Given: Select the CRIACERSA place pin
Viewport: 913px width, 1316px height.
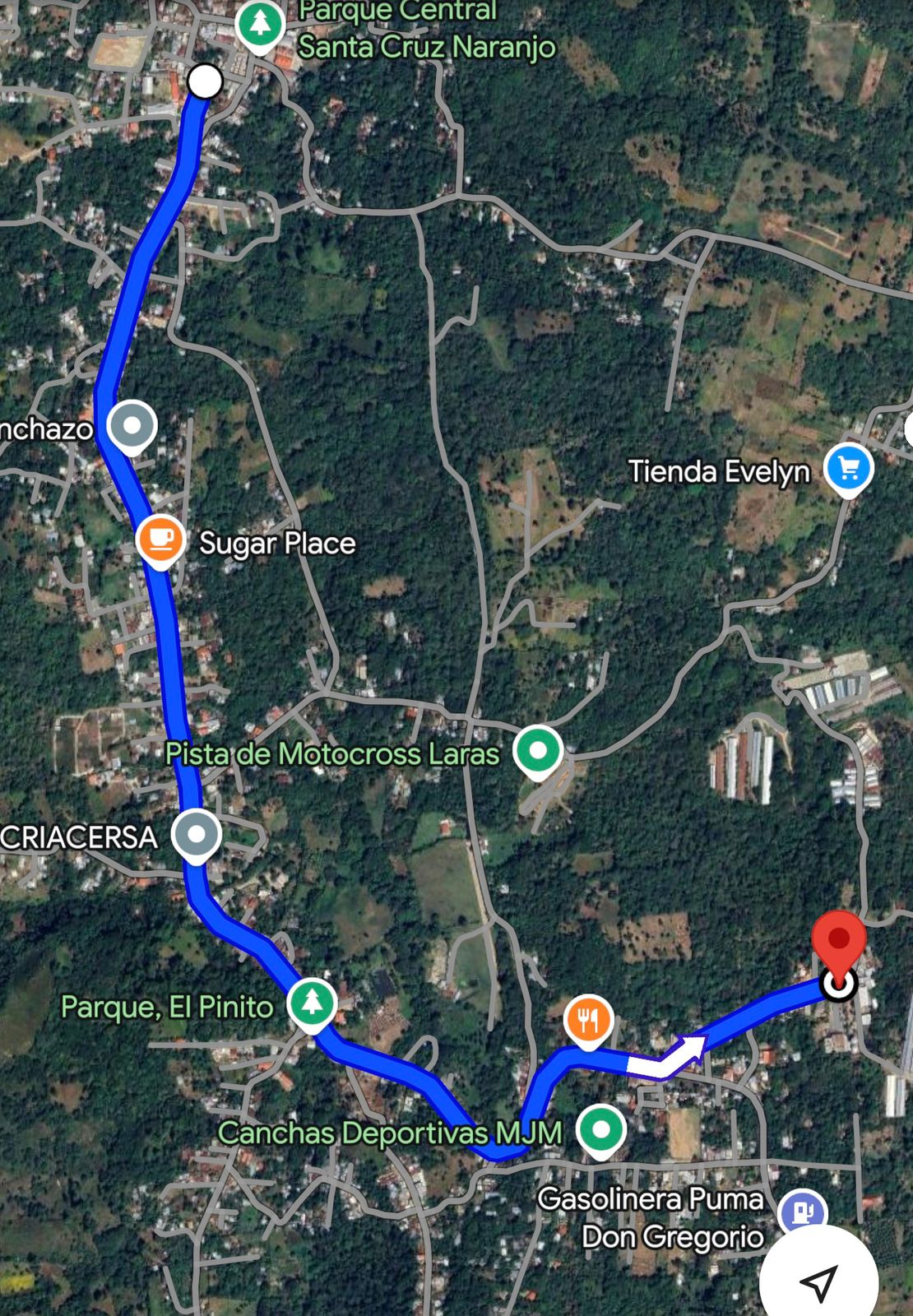Looking at the screenshot, I should click(x=197, y=834).
